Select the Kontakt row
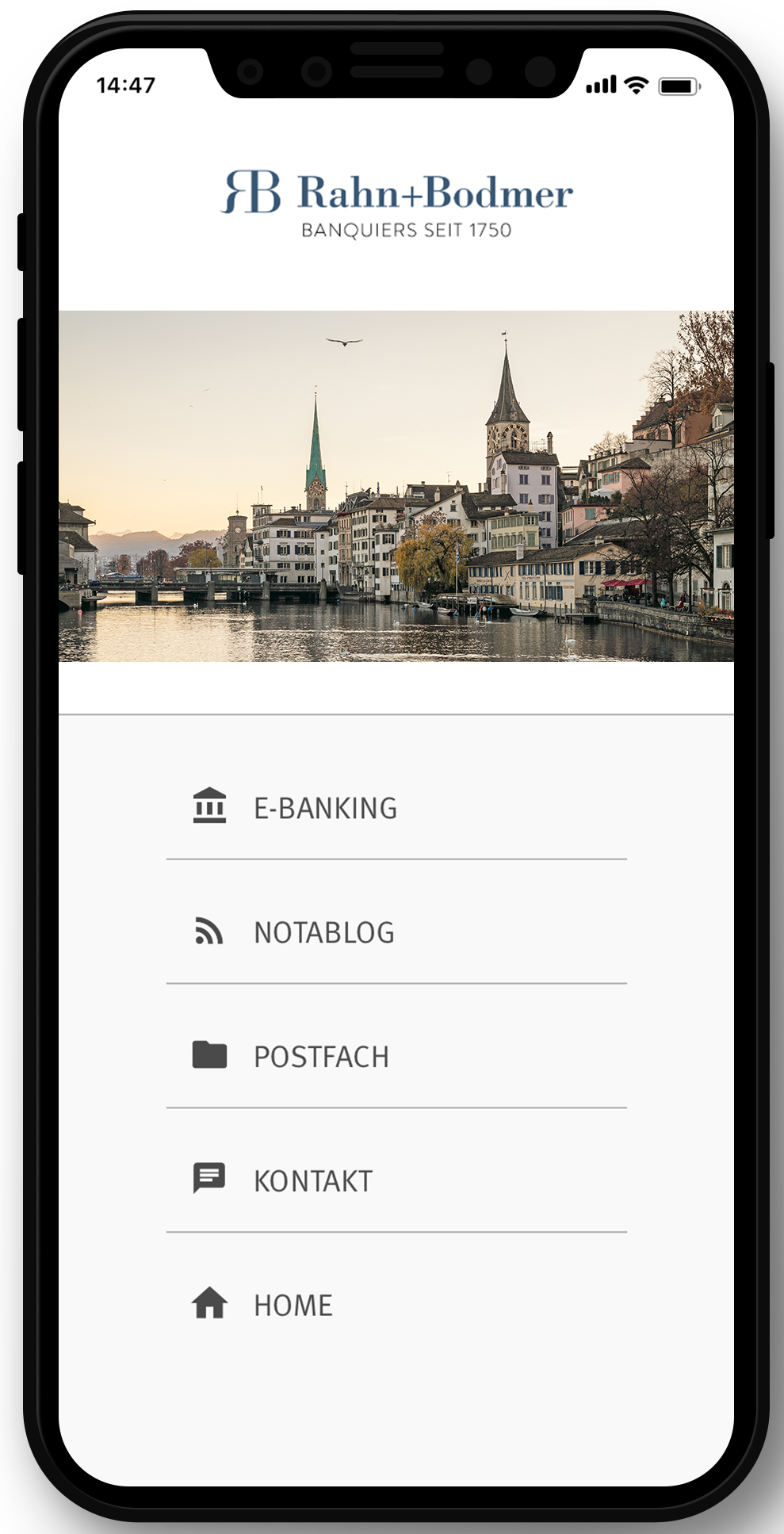 (312, 1180)
